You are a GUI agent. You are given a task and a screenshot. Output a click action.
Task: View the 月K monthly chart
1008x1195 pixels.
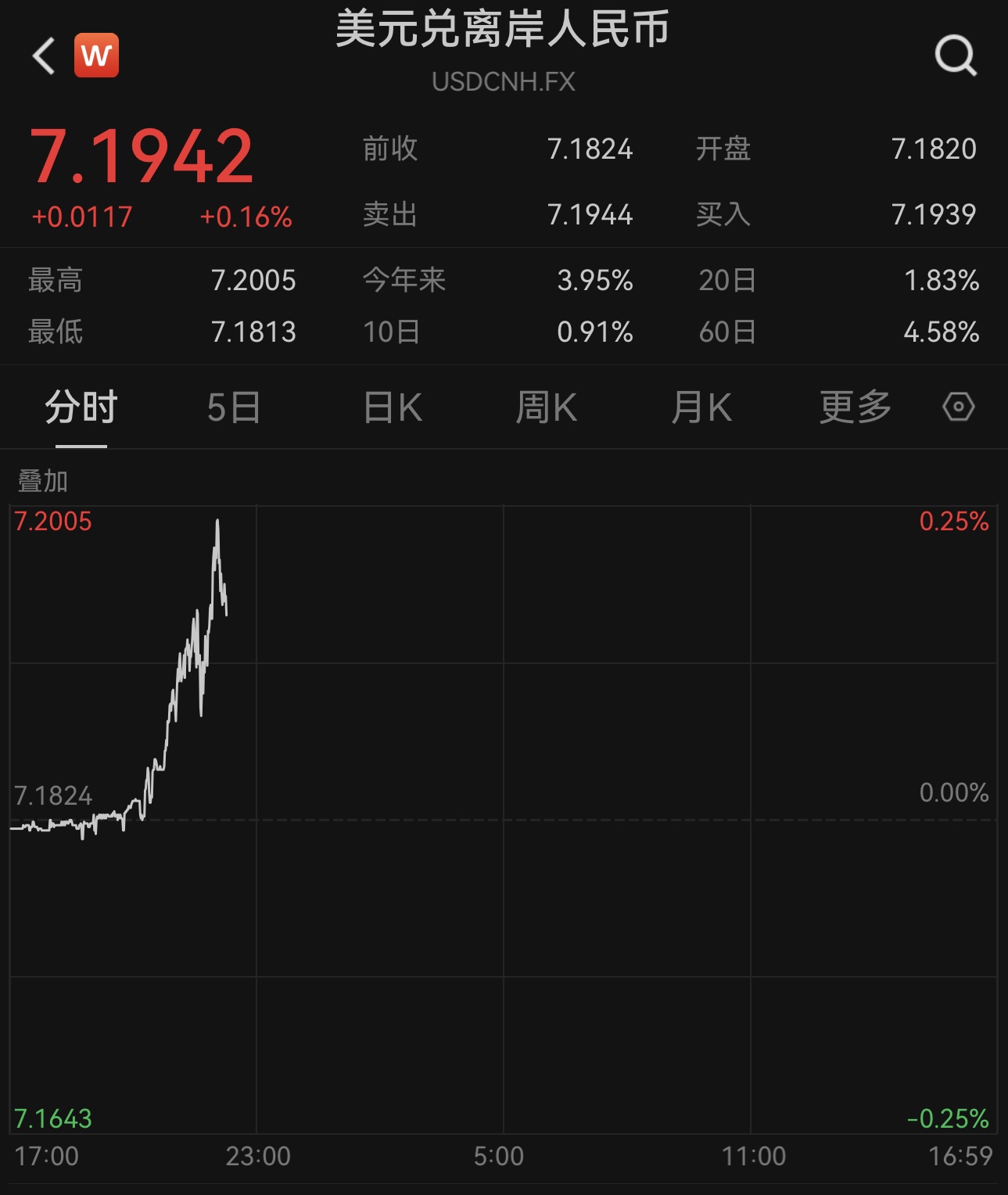pyautogui.click(x=701, y=407)
